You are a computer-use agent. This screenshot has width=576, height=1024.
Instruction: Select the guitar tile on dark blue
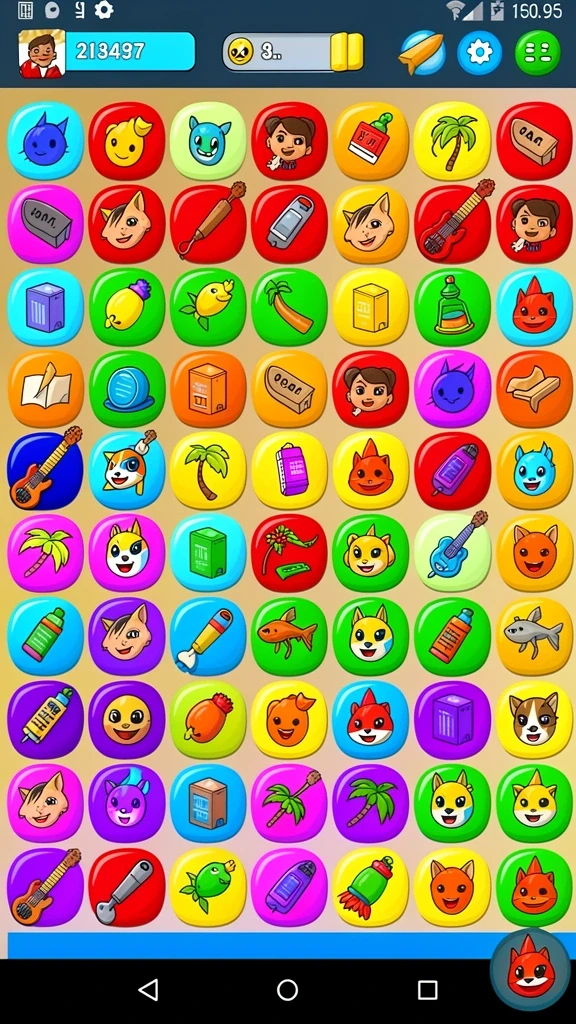pyautogui.click(x=46, y=469)
